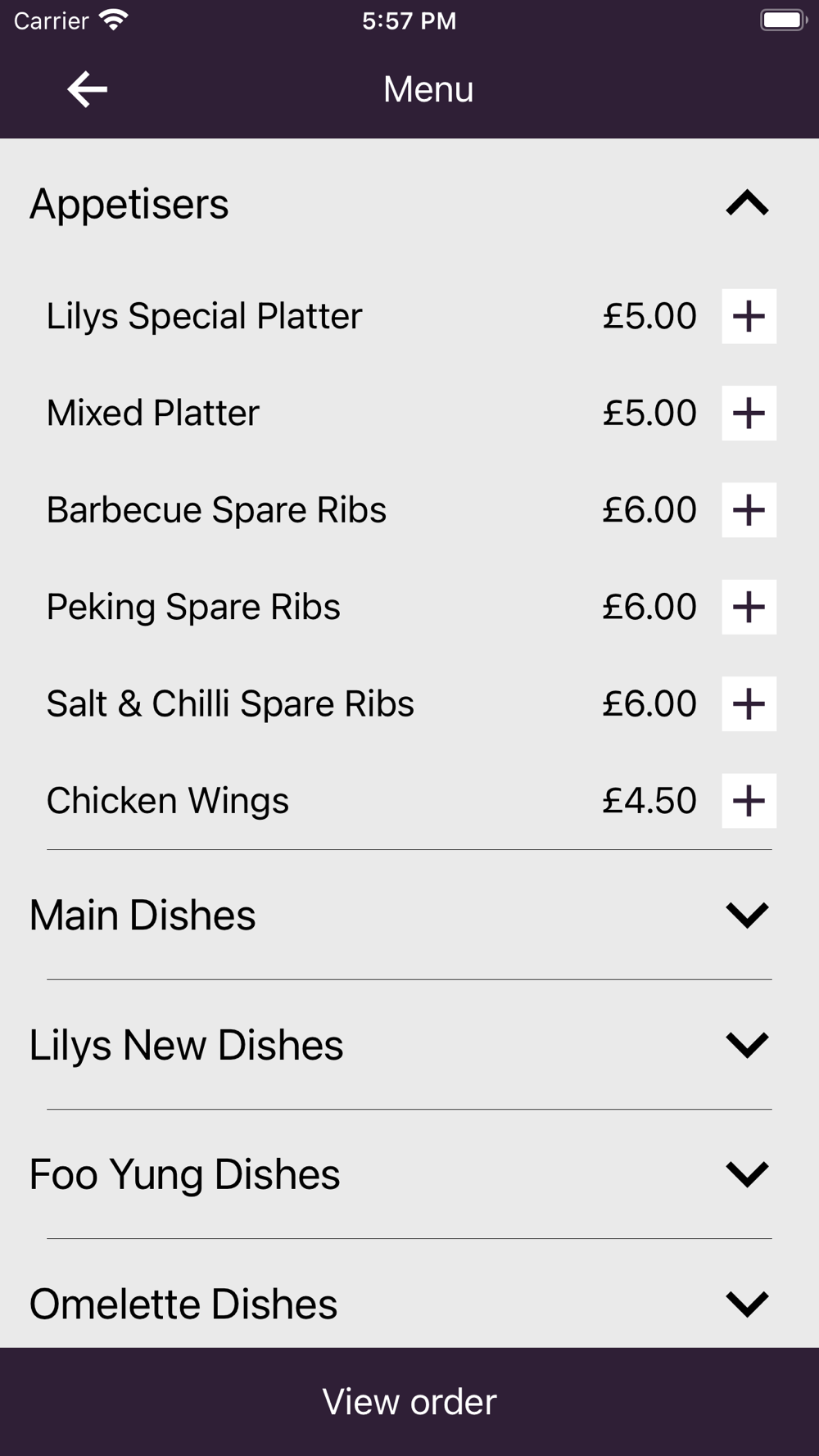This screenshot has width=819, height=1456.
Task: Add Chicken Wings to the order
Action: [x=749, y=801]
